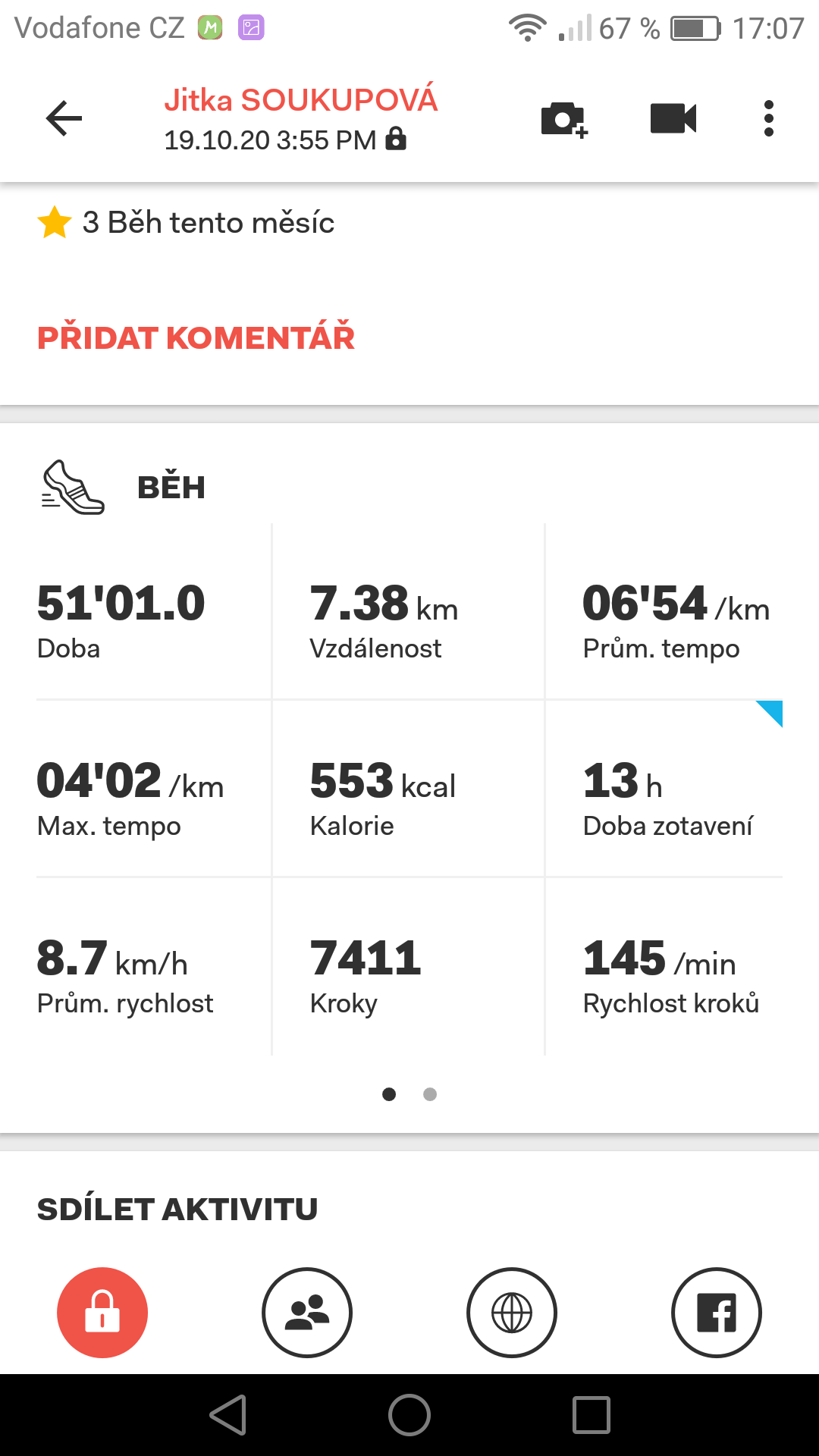This screenshot has width=819, height=1456.
Task: Share activity with followers group icon
Action: tap(307, 1313)
